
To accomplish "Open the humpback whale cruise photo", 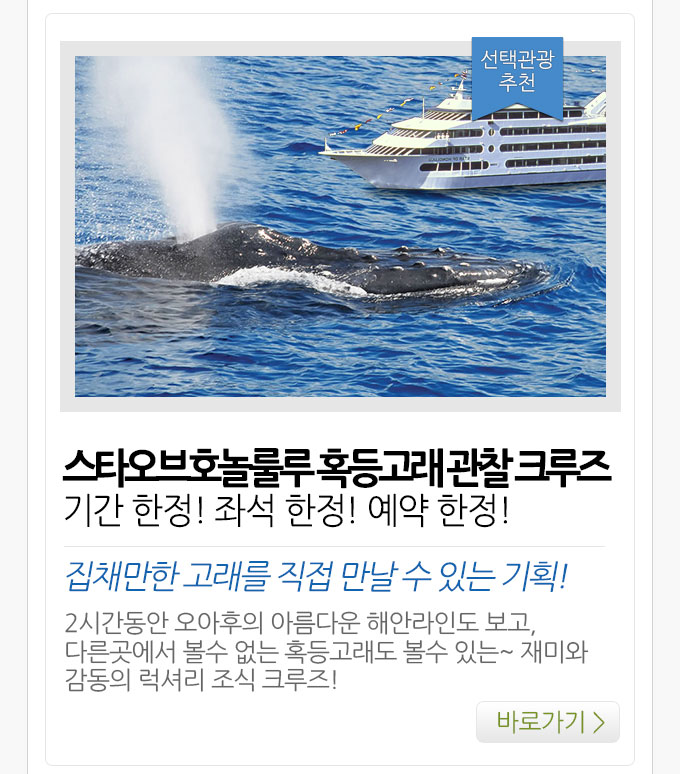I will (340, 227).
